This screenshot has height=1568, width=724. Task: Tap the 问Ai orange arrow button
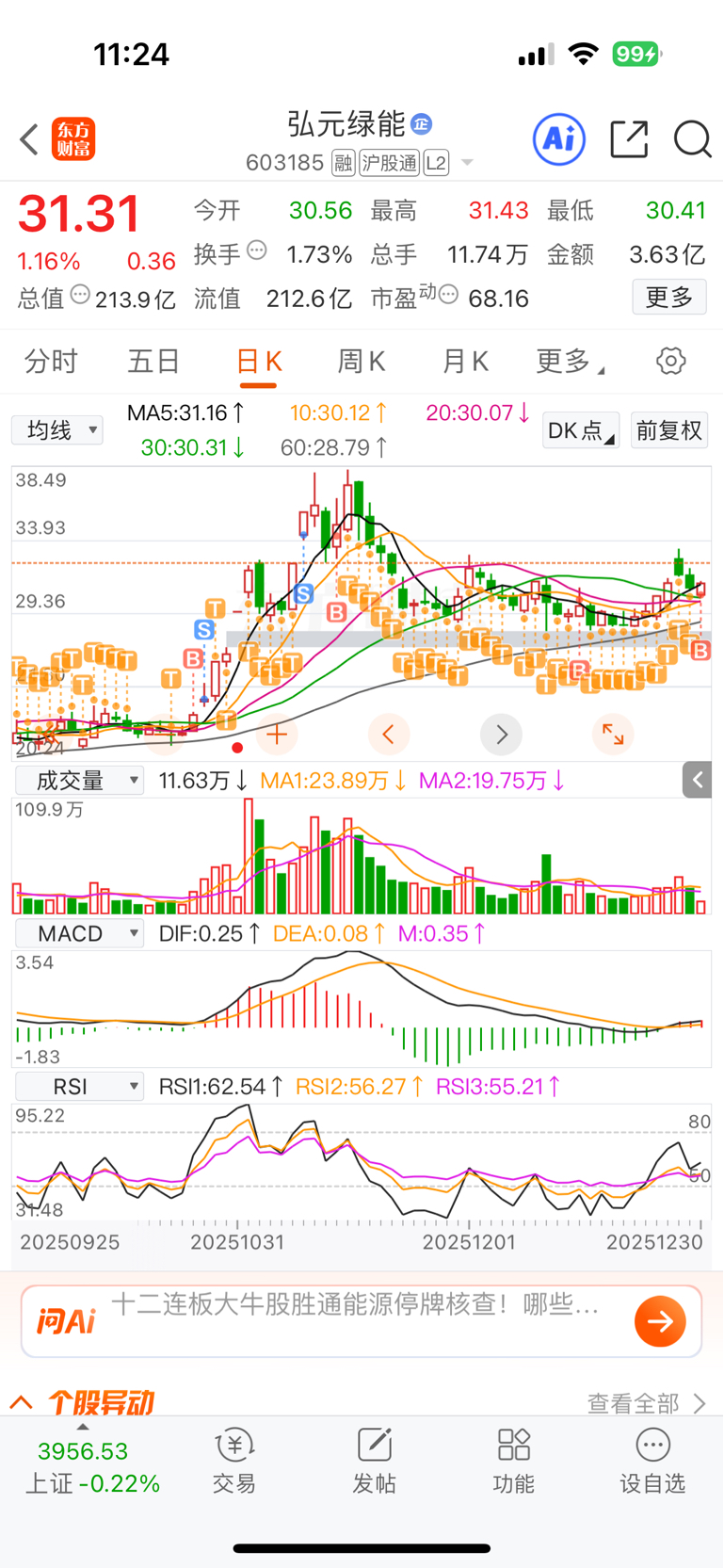(x=660, y=1321)
